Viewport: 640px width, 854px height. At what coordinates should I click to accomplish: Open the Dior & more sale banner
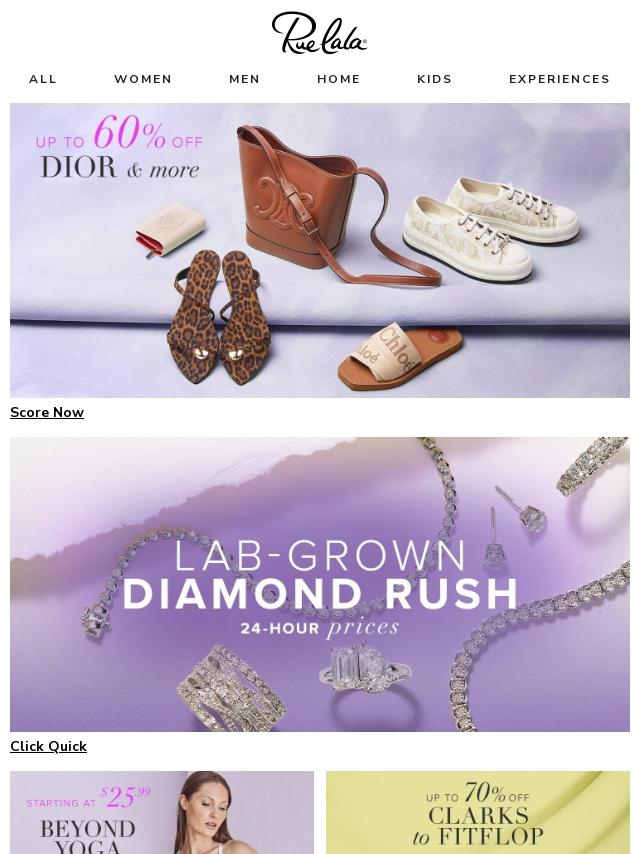320,250
